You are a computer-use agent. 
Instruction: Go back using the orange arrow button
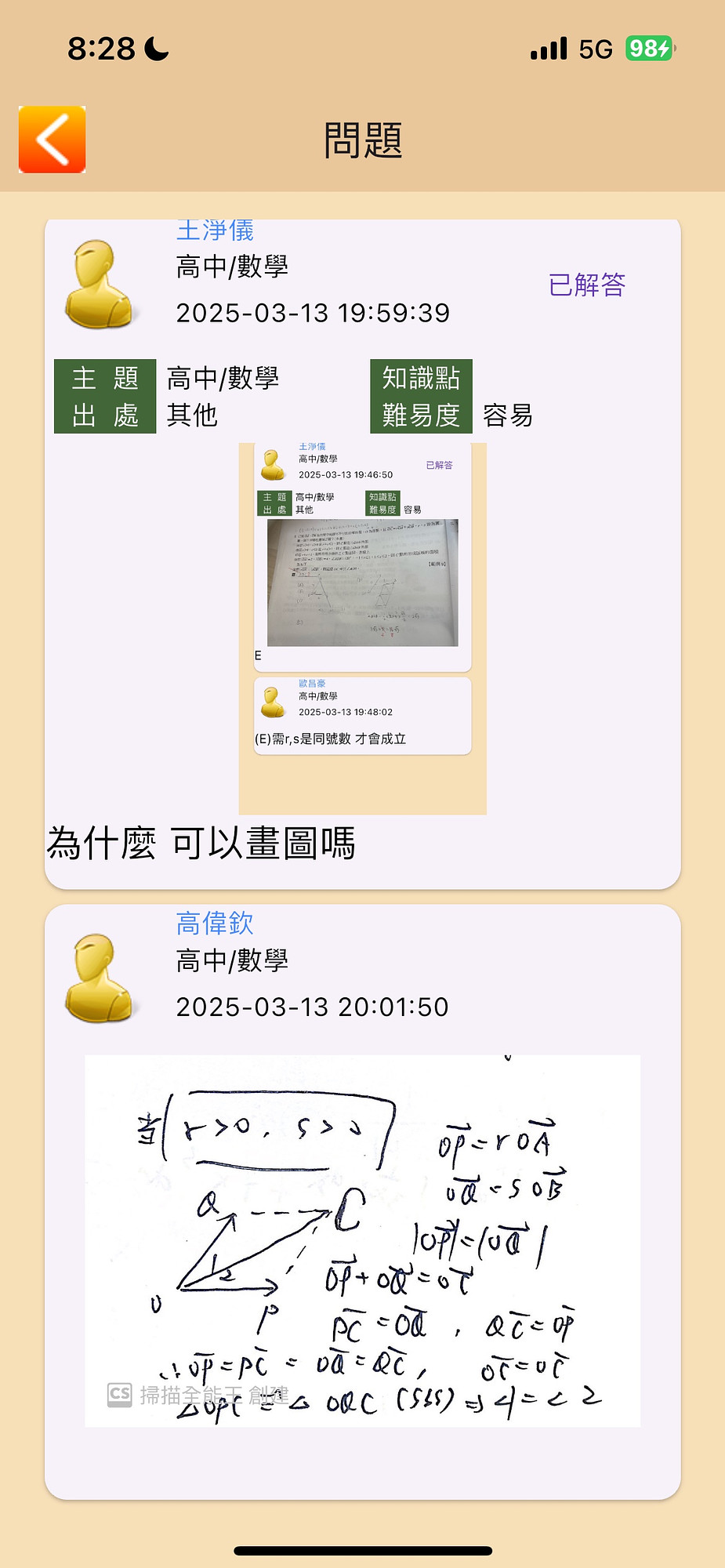[x=52, y=140]
